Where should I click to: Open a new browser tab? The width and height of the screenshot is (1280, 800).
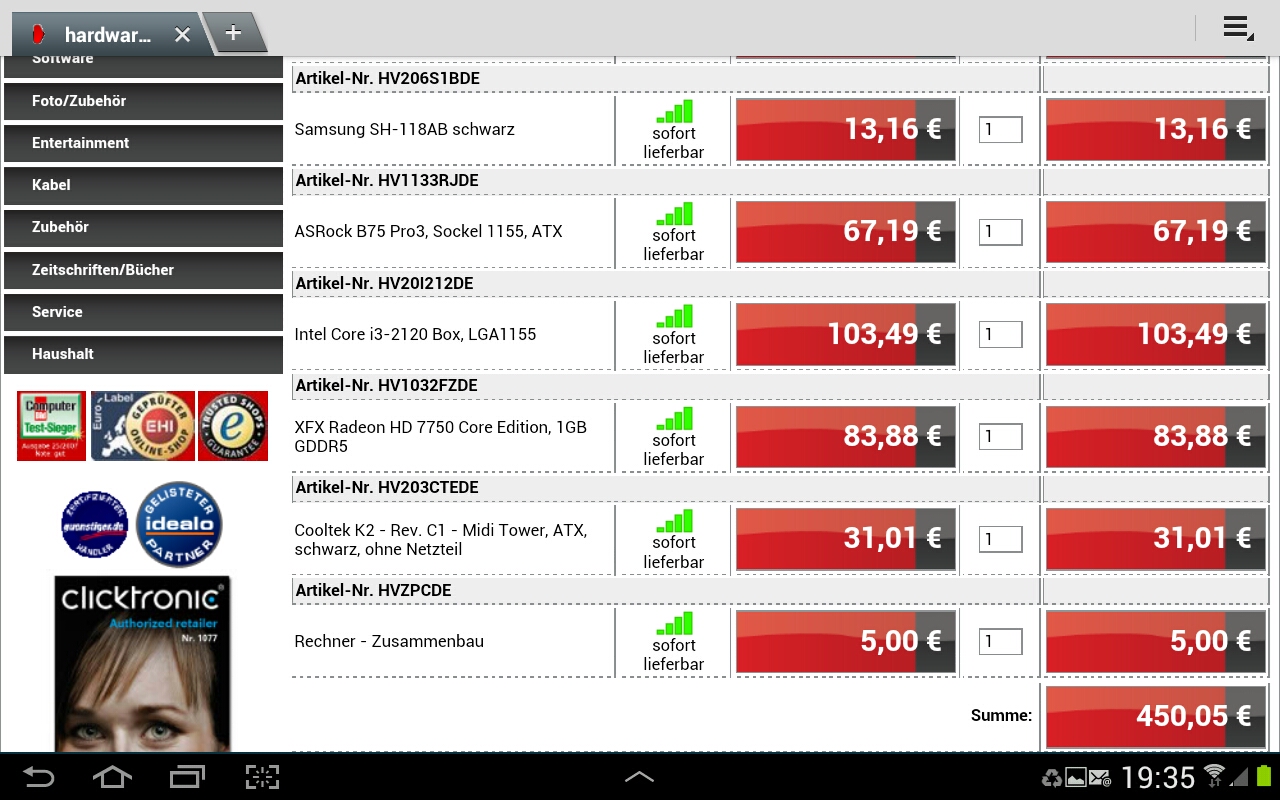coord(233,33)
